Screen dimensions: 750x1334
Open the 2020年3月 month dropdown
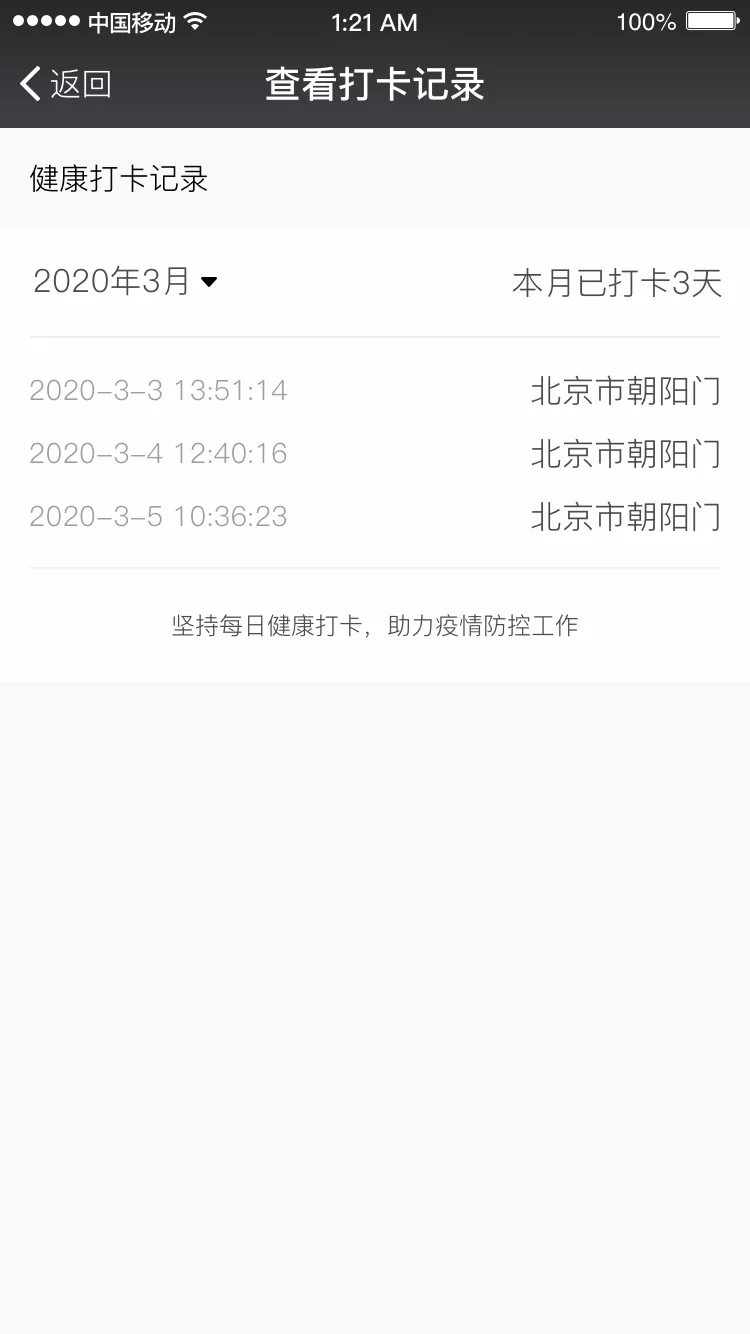click(x=126, y=282)
